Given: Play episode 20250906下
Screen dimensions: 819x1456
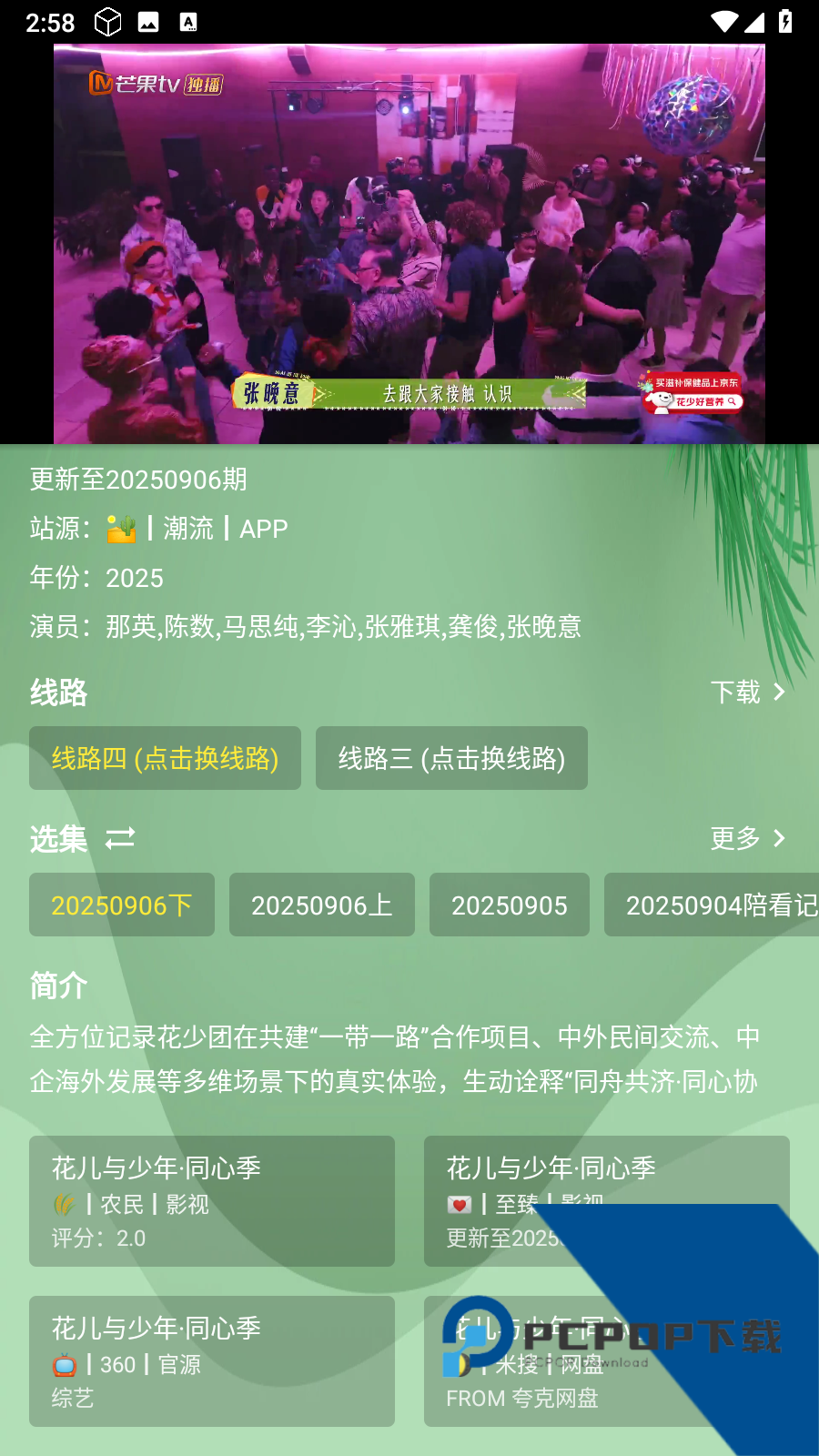Looking at the screenshot, I should (x=122, y=905).
